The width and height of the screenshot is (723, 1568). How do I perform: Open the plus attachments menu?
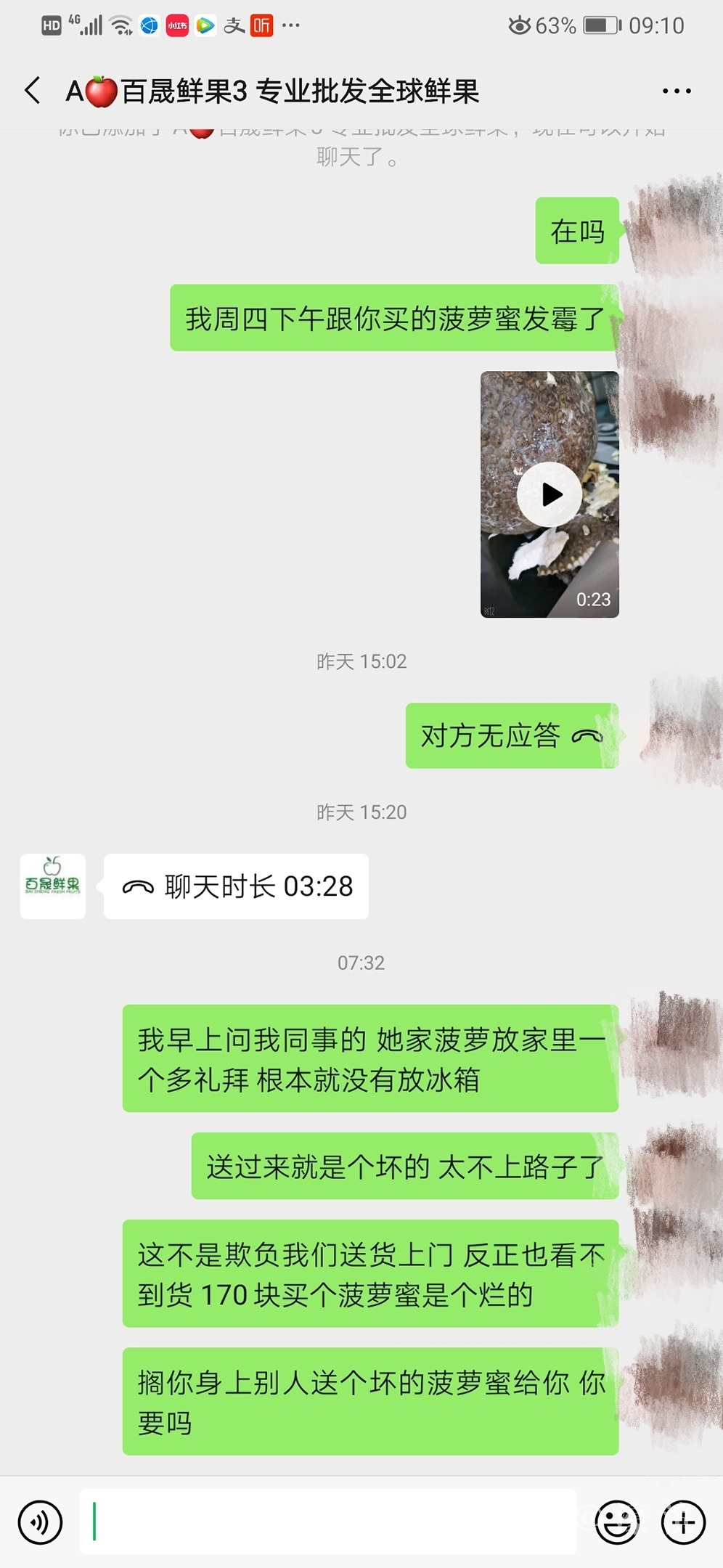pyautogui.click(x=683, y=1522)
